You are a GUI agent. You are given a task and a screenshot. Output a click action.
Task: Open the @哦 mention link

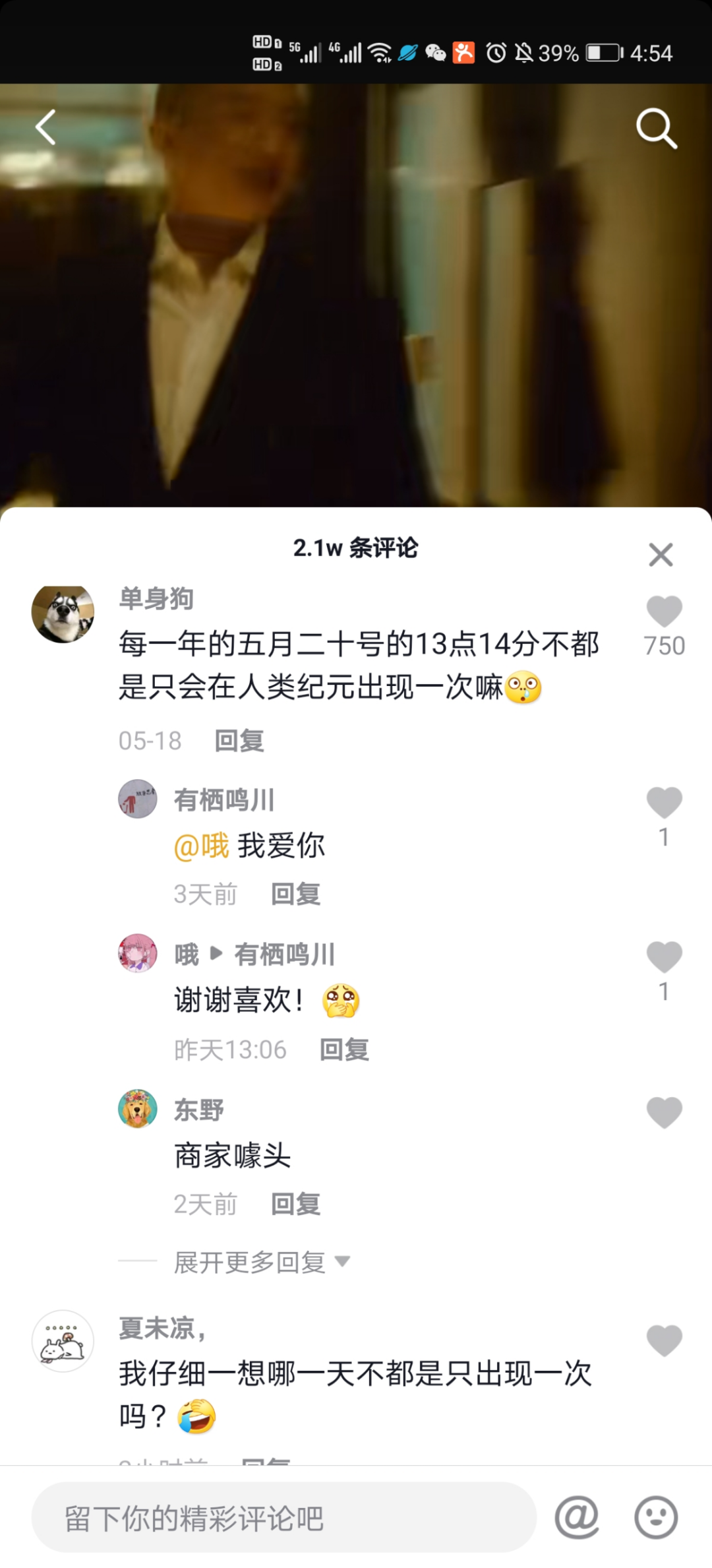click(x=202, y=846)
